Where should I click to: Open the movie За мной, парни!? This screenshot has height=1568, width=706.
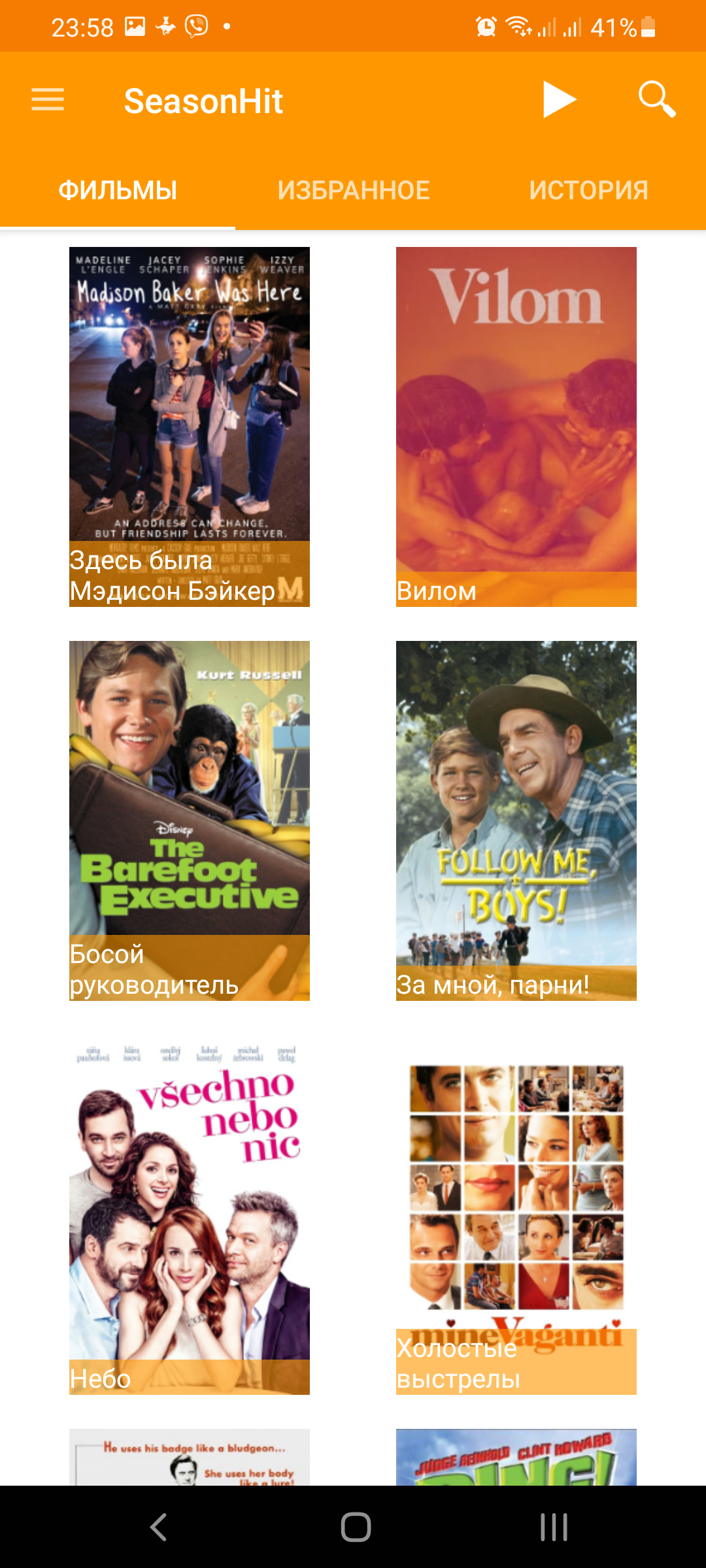pos(516,821)
